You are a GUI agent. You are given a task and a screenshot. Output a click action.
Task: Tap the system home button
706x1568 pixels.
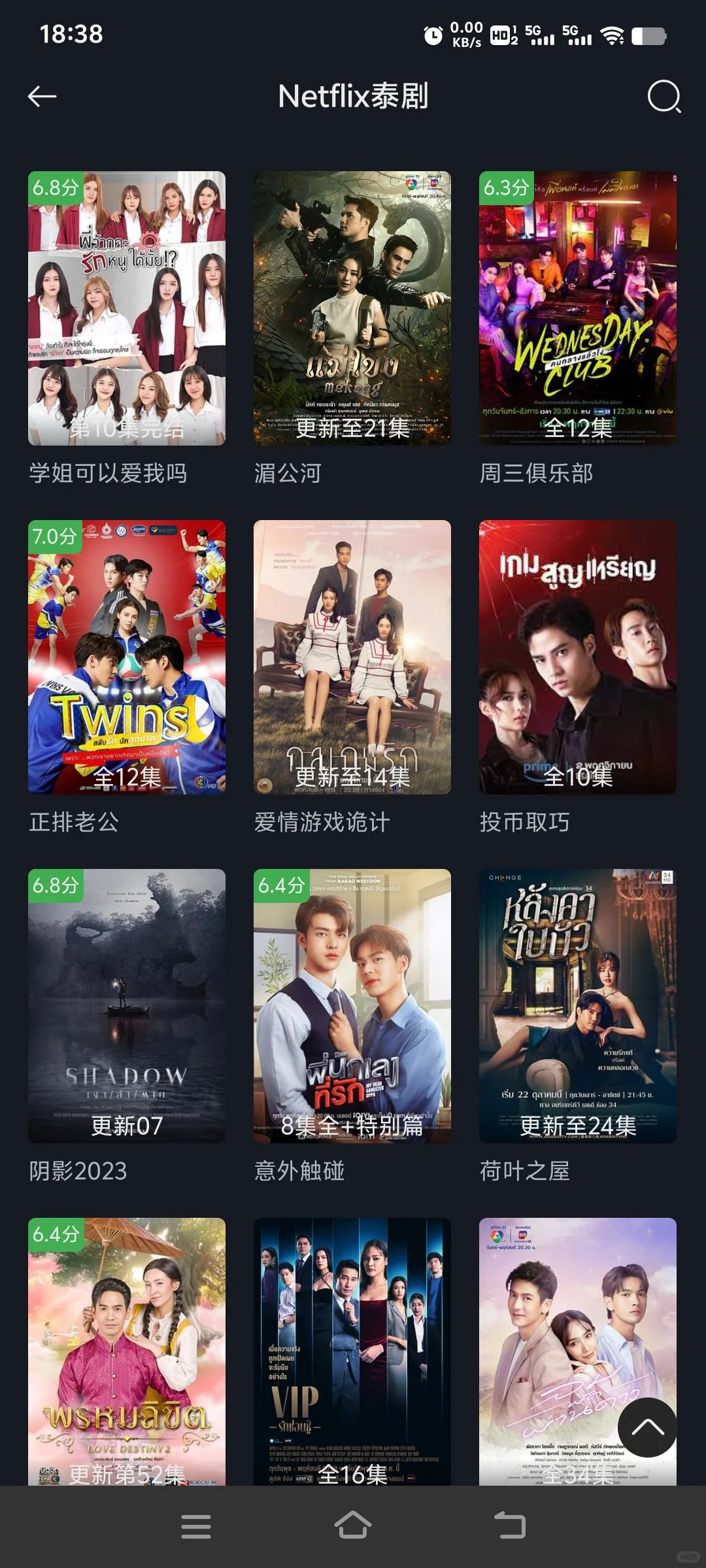pyautogui.click(x=353, y=1526)
